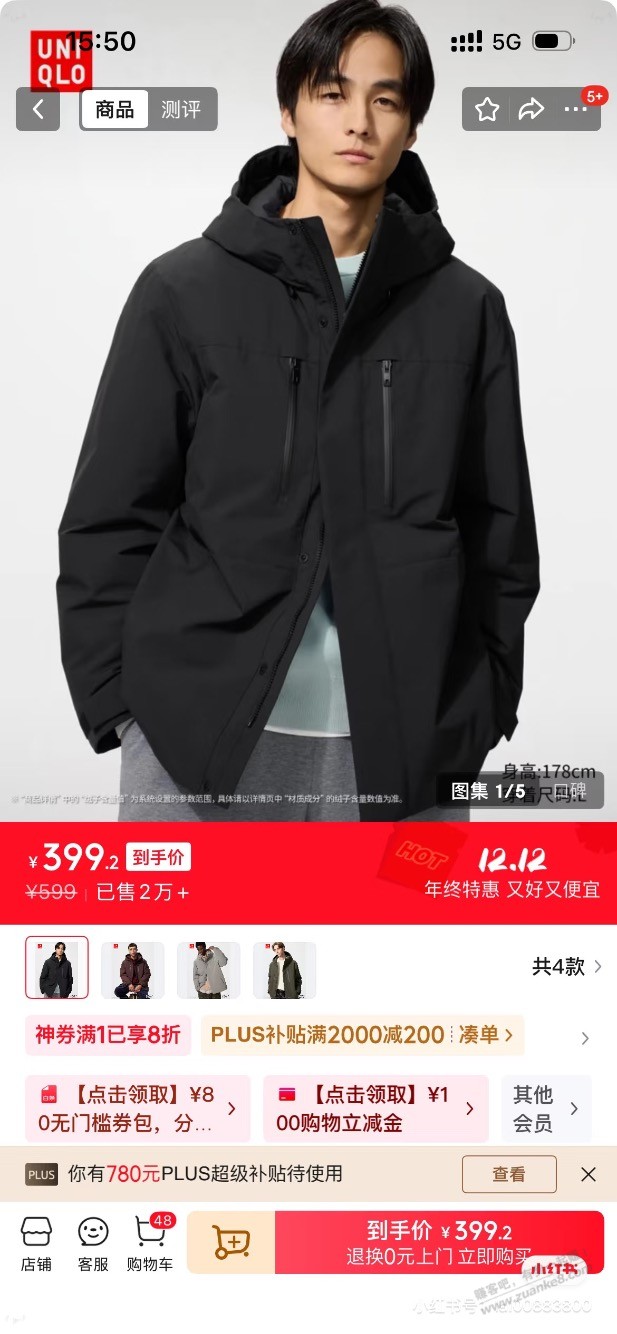Select the gray jacket color thumbnail

pos(208,968)
